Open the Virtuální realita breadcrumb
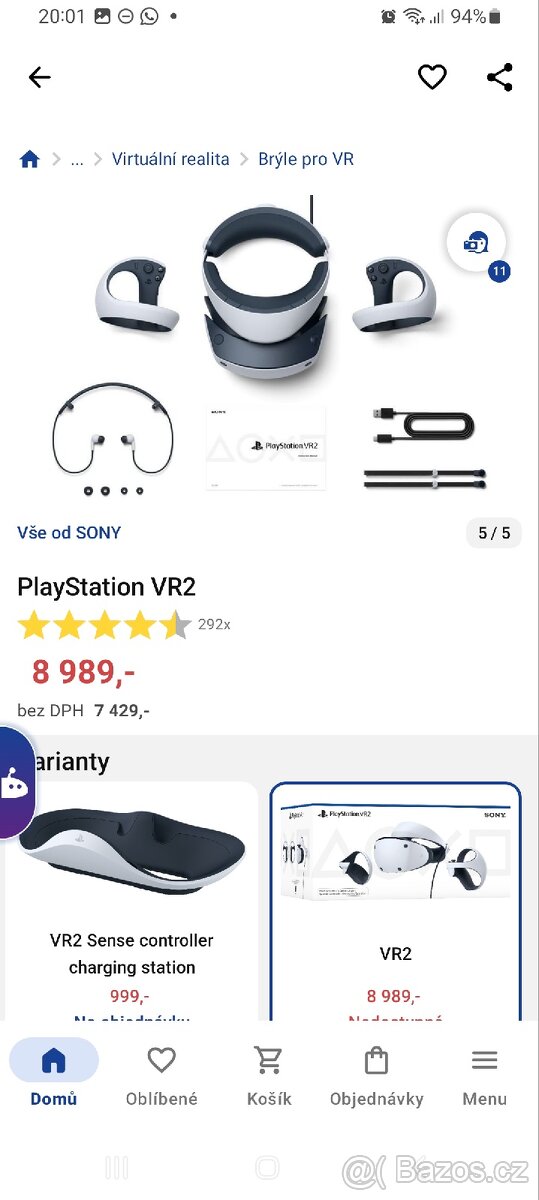This screenshot has height=1200, width=539. pos(170,159)
